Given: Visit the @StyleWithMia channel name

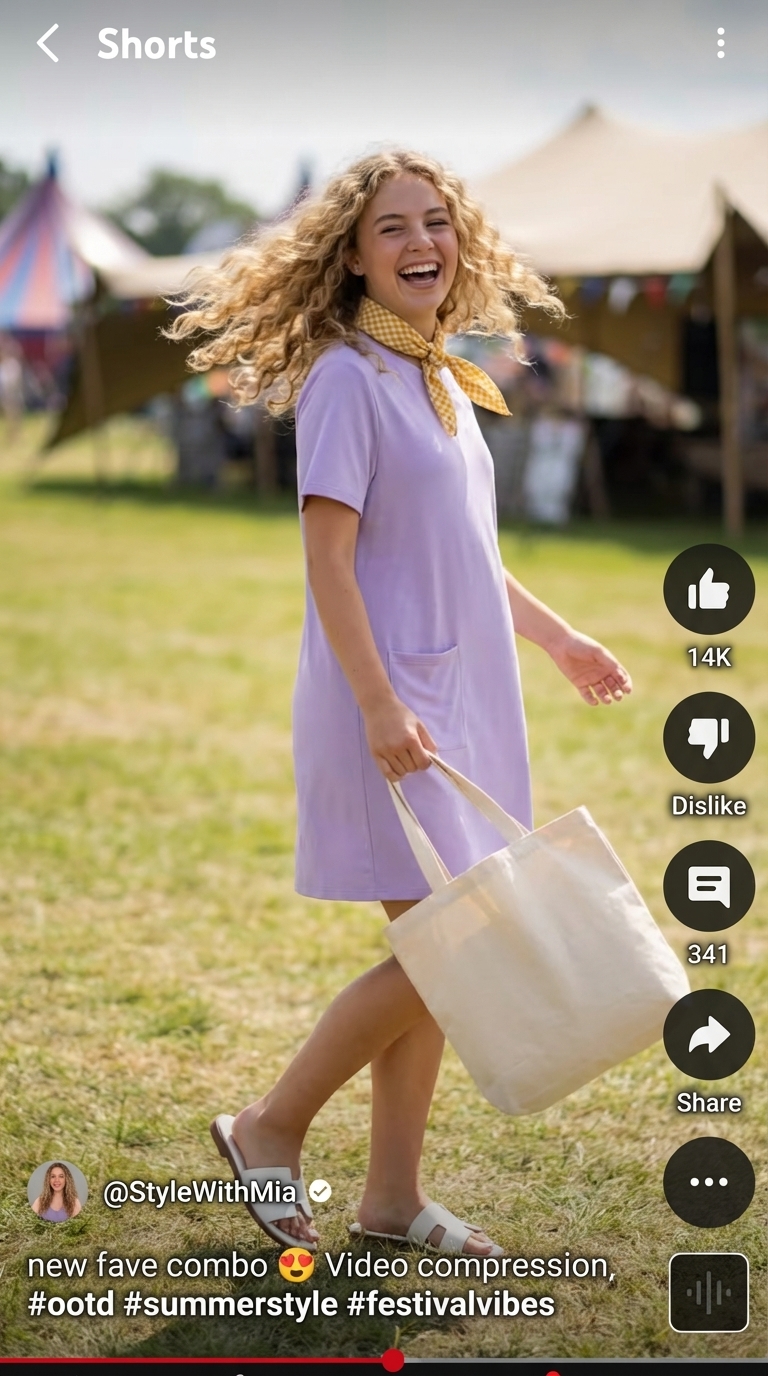Looking at the screenshot, I should pyautogui.click(x=200, y=1192).
